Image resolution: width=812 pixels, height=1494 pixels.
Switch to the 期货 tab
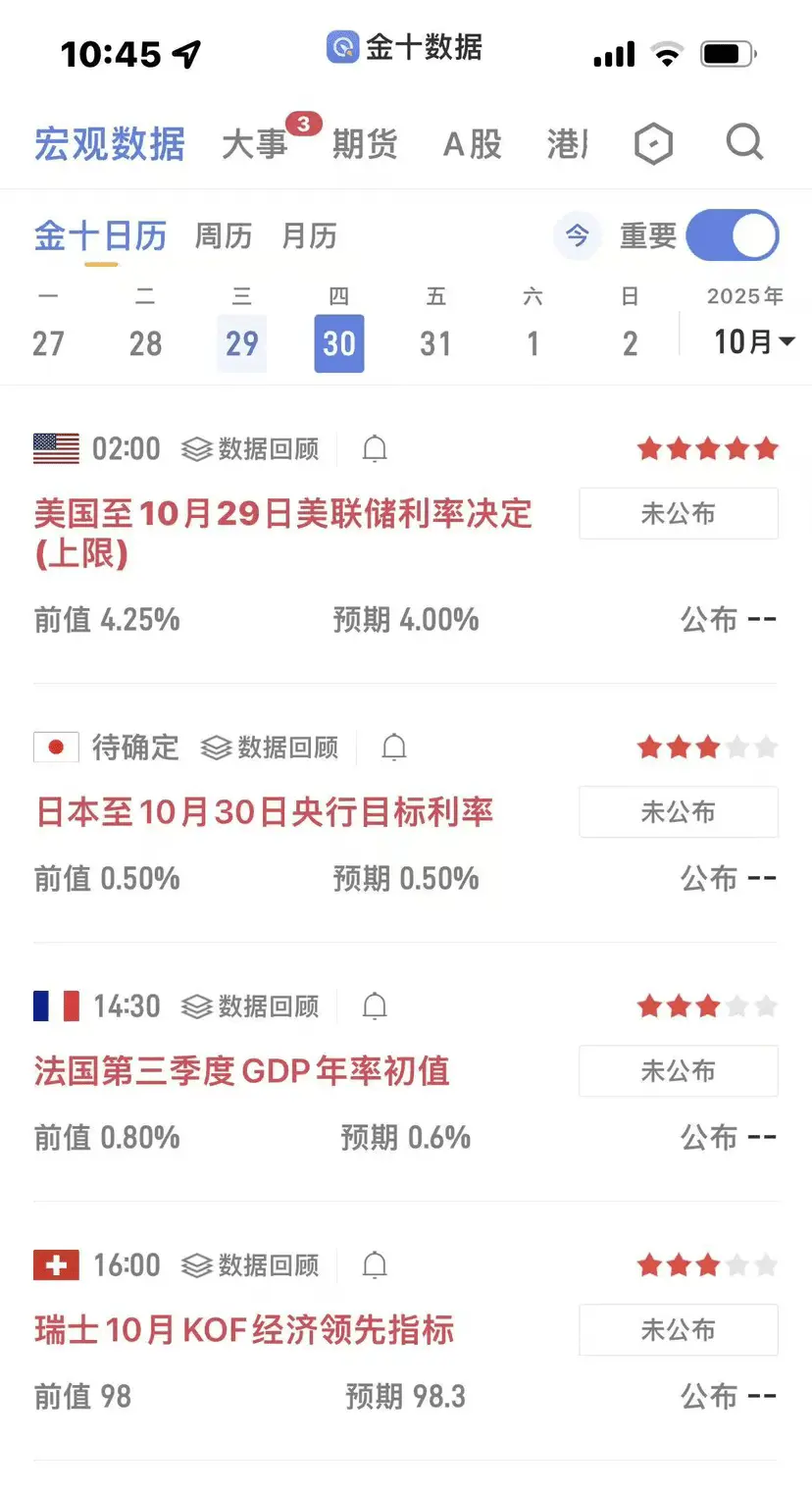point(365,144)
